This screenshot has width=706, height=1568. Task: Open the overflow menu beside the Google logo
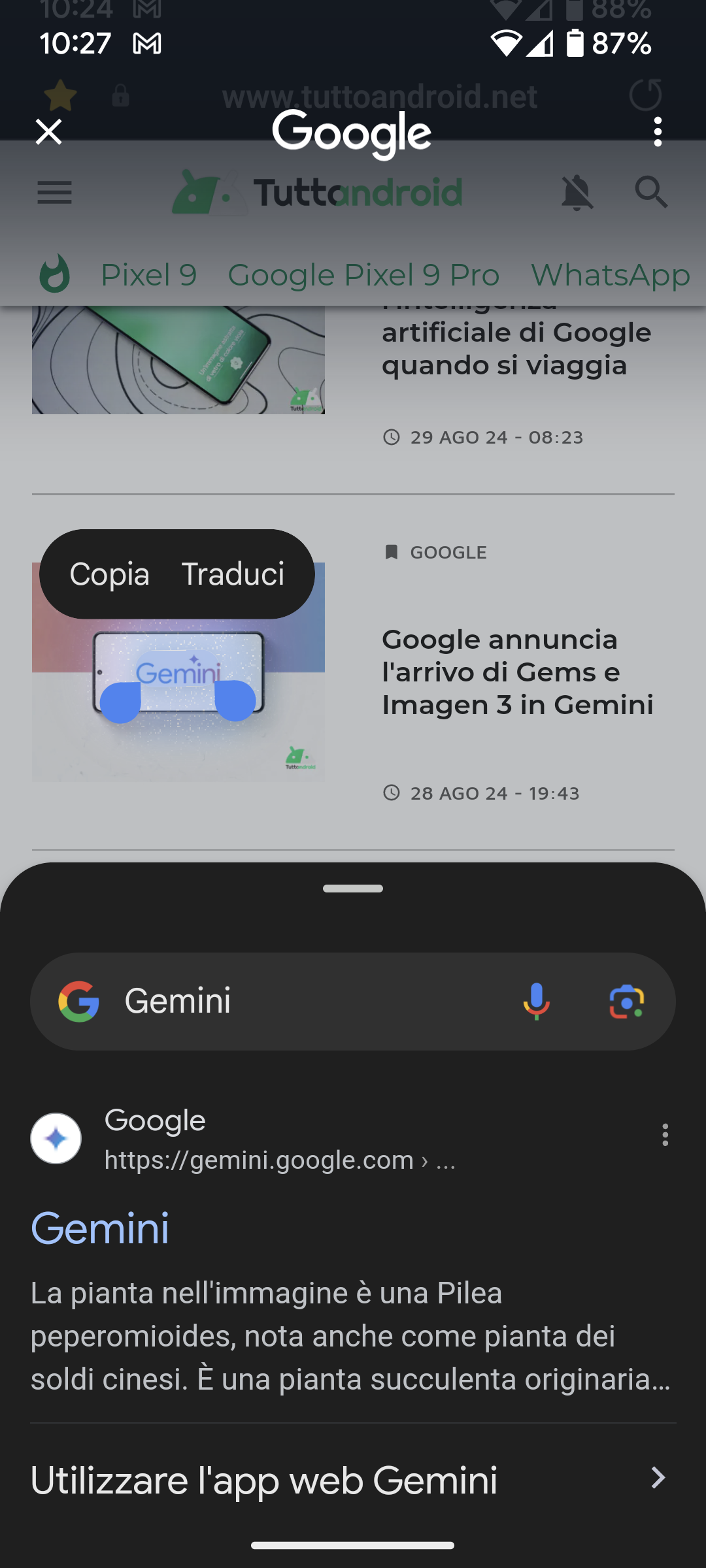[658, 132]
